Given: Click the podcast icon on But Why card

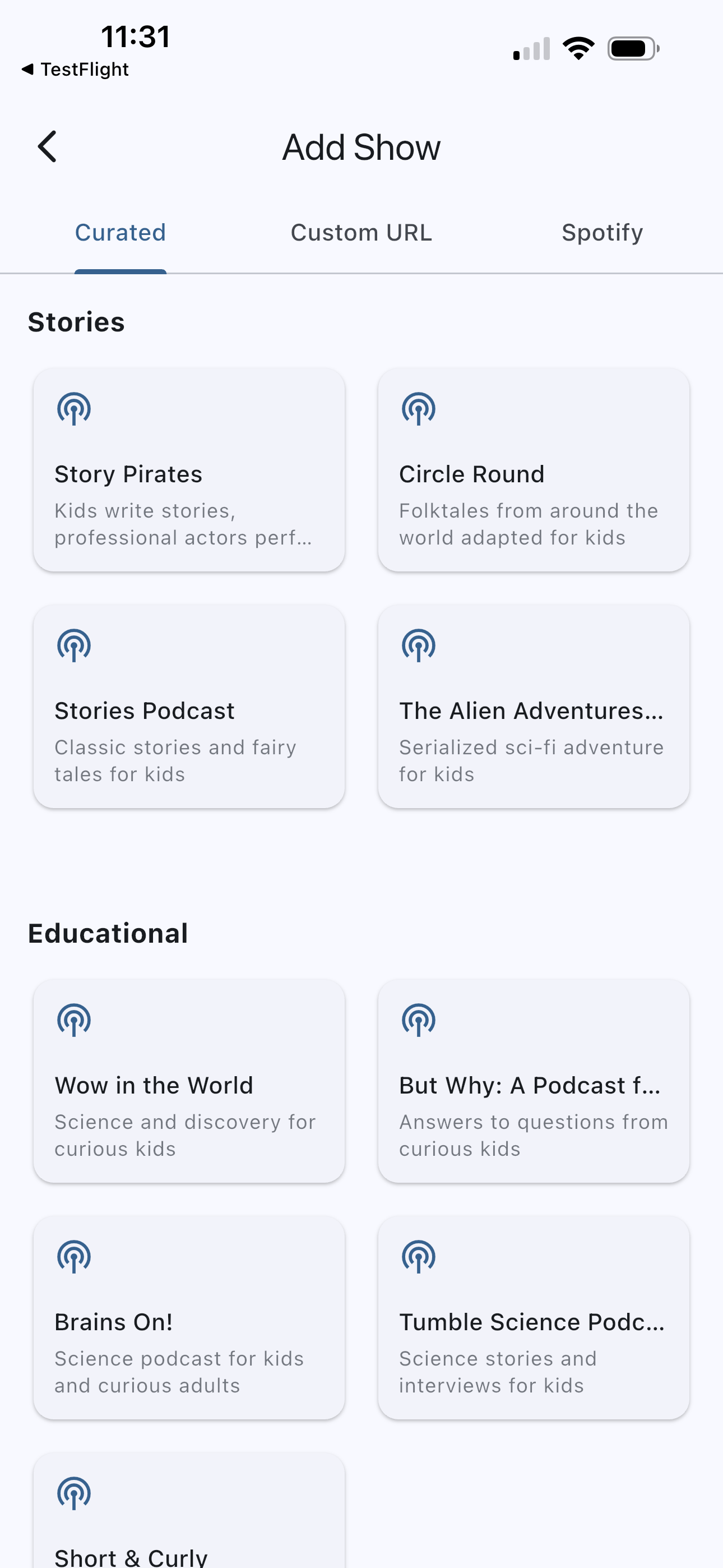Looking at the screenshot, I should coord(419,1020).
